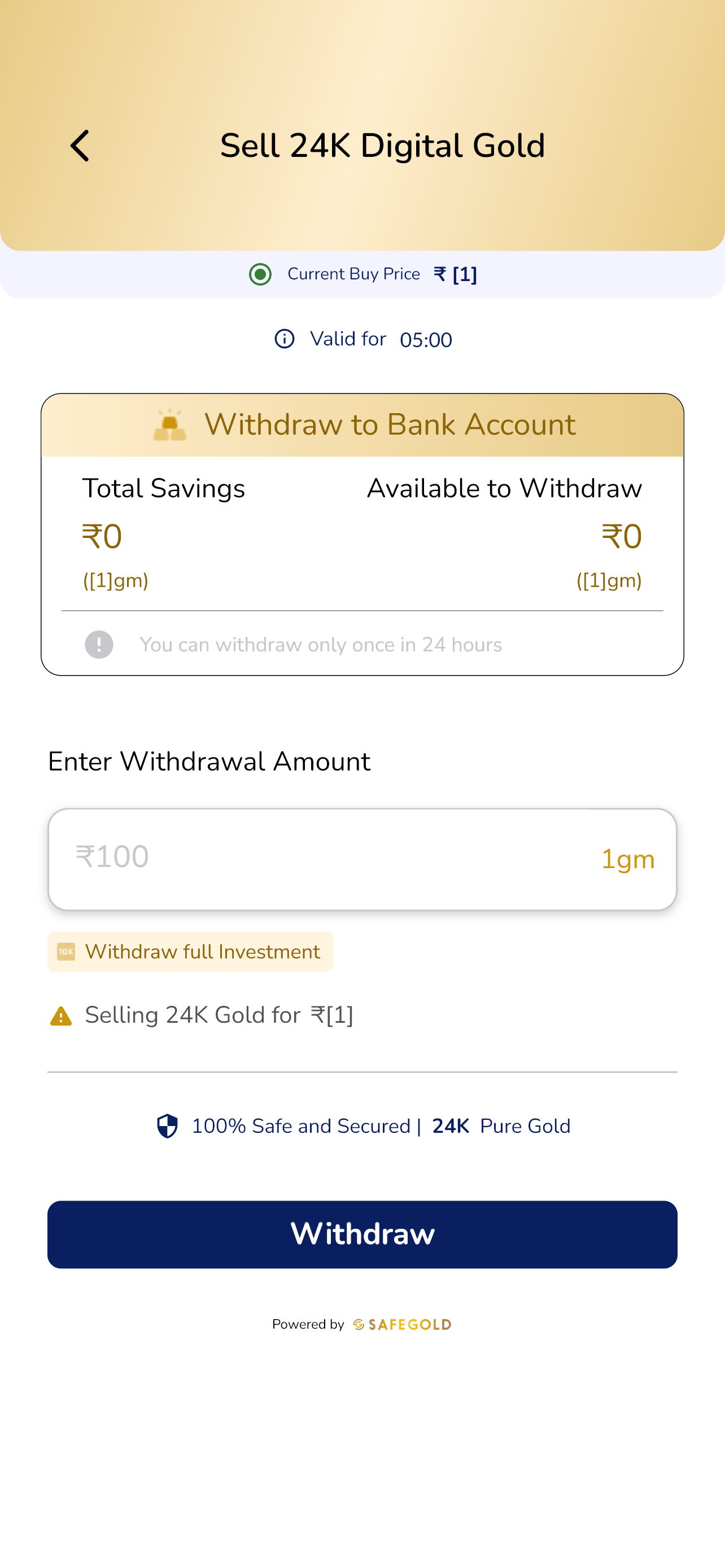The image size is (725, 1568).
Task: Select the Current Buy Price radio indicator
Action: point(260,274)
